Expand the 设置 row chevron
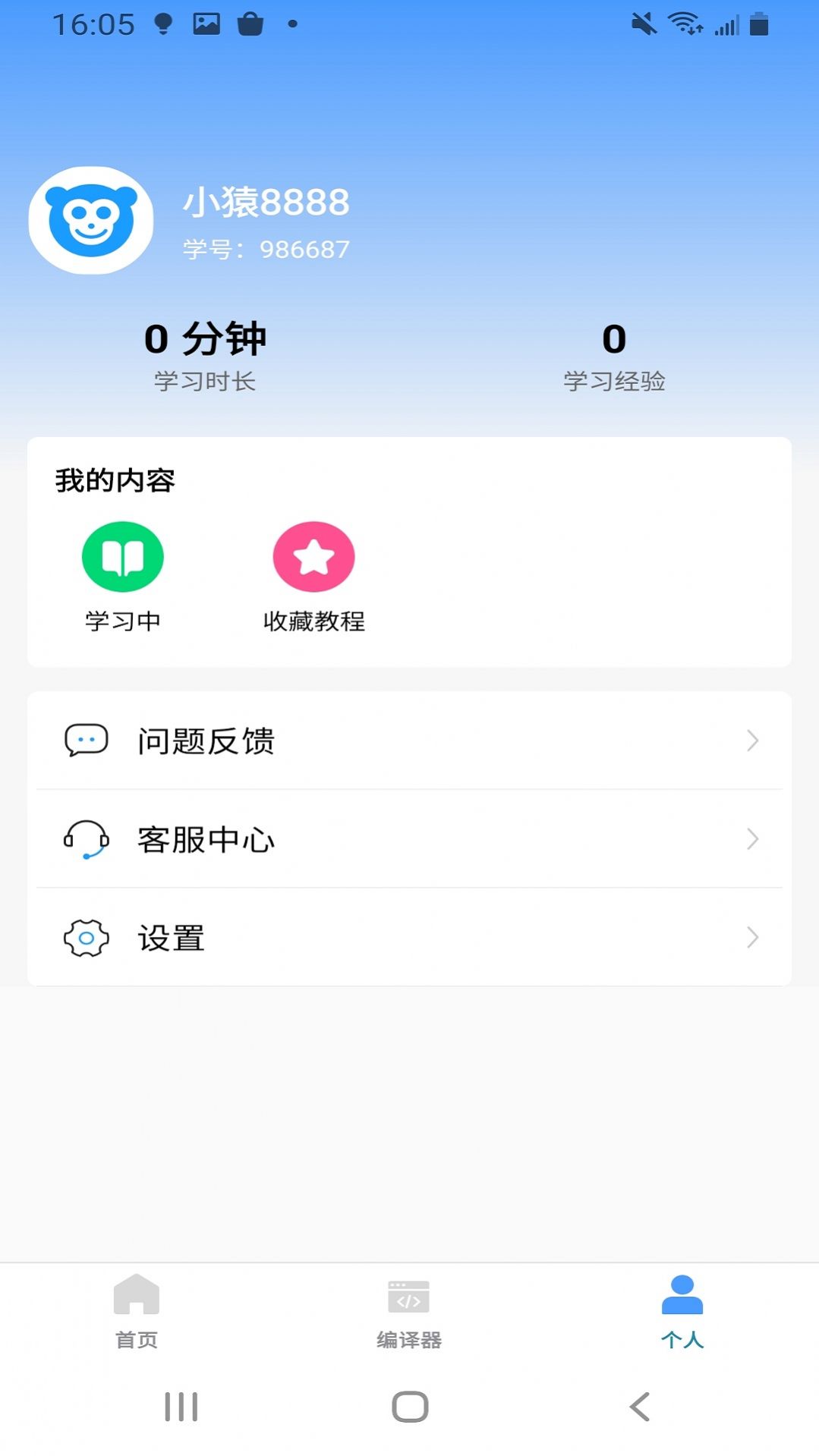The width and height of the screenshot is (819, 1456). (x=752, y=938)
